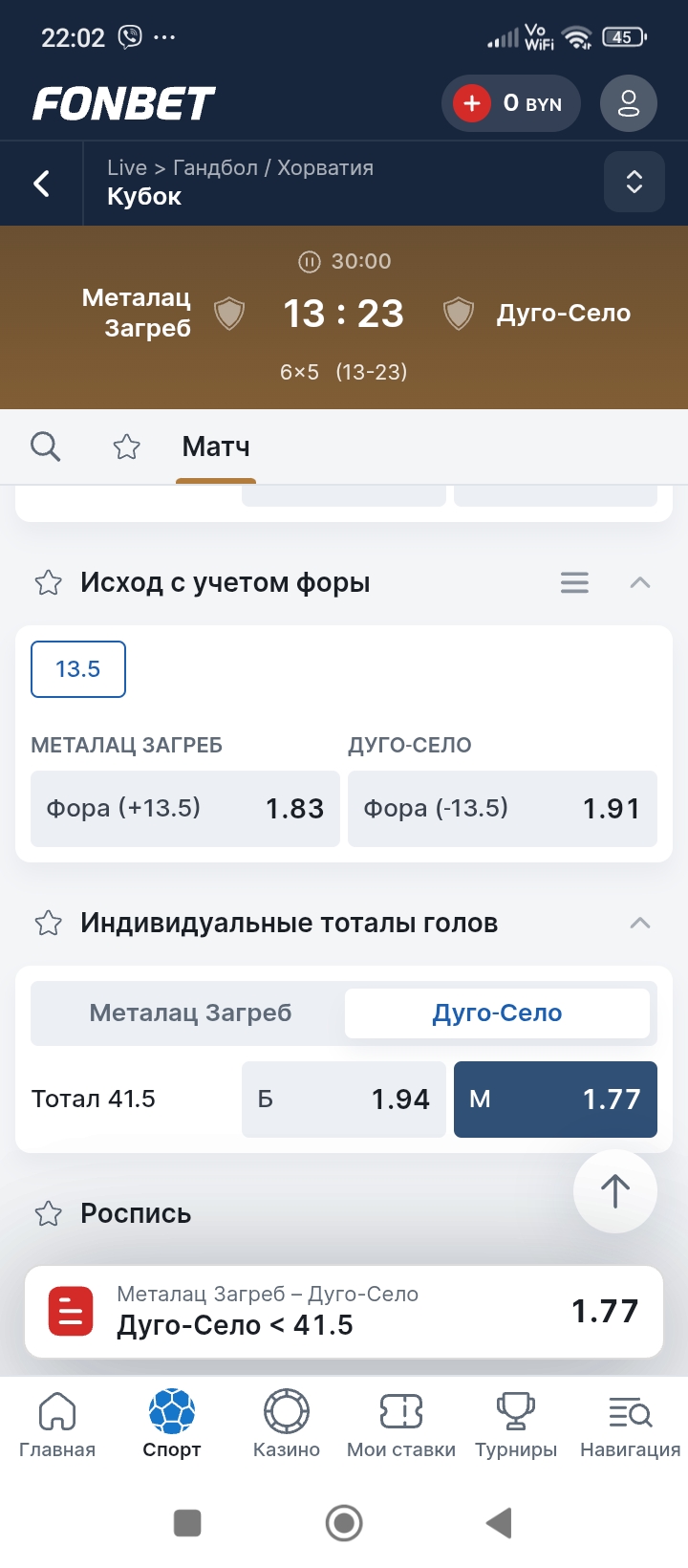Image resolution: width=688 pixels, height=1568 pixels.
Task: Open match search via magnifying glass icon
Action: 45,446
